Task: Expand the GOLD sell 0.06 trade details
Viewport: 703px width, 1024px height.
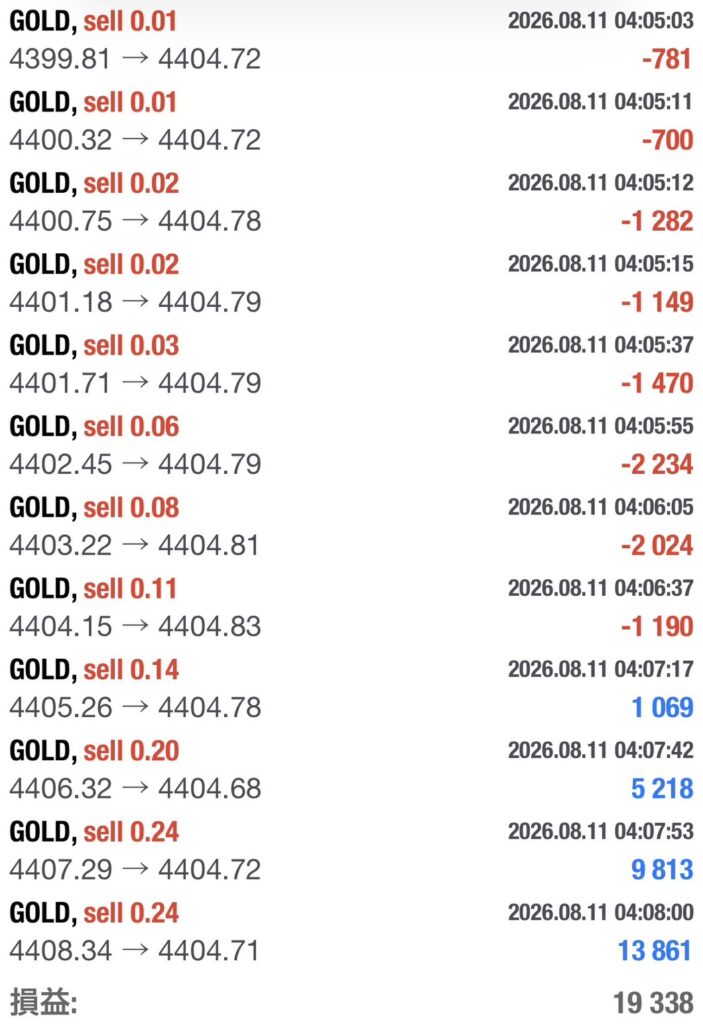Action: tap(352, 444)
